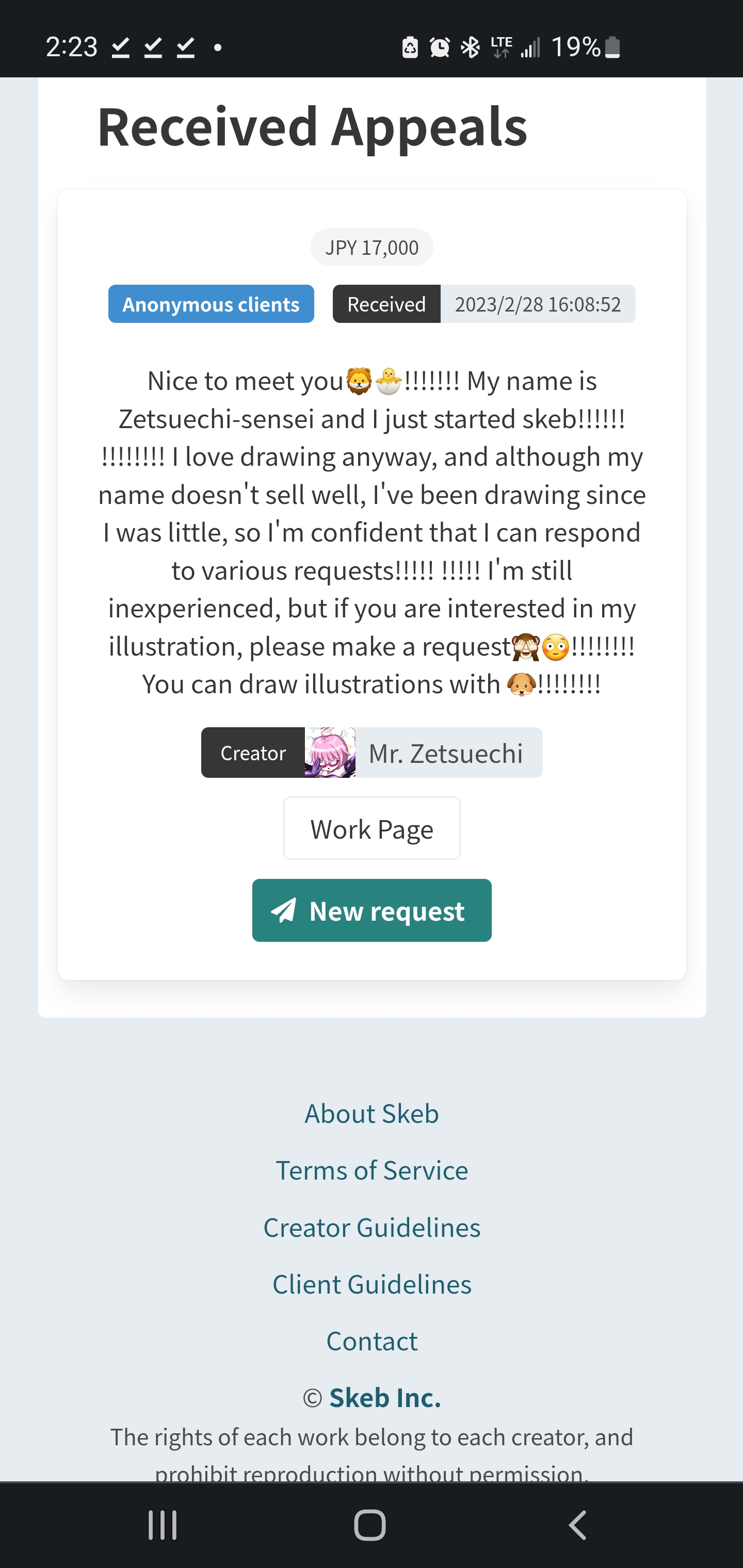Read the Terms of Service
The height and width of the screenshot is (1568, 743).
[372, 1170]
